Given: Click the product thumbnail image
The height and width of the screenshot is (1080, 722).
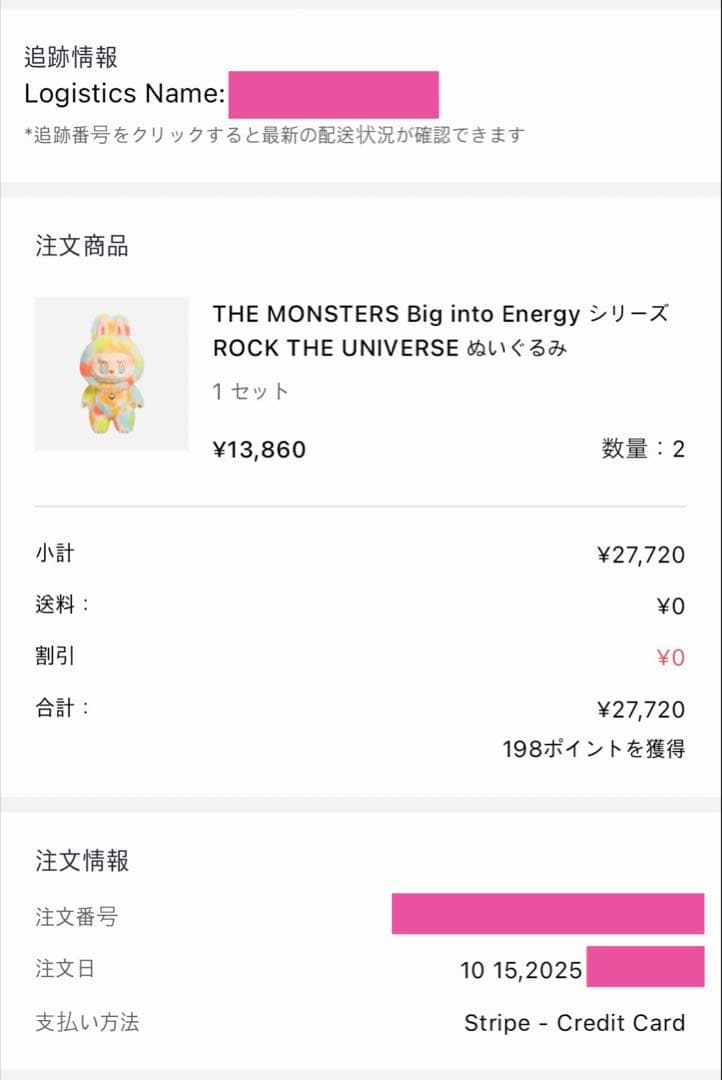Looking at the screenshot, I should 110,374.
